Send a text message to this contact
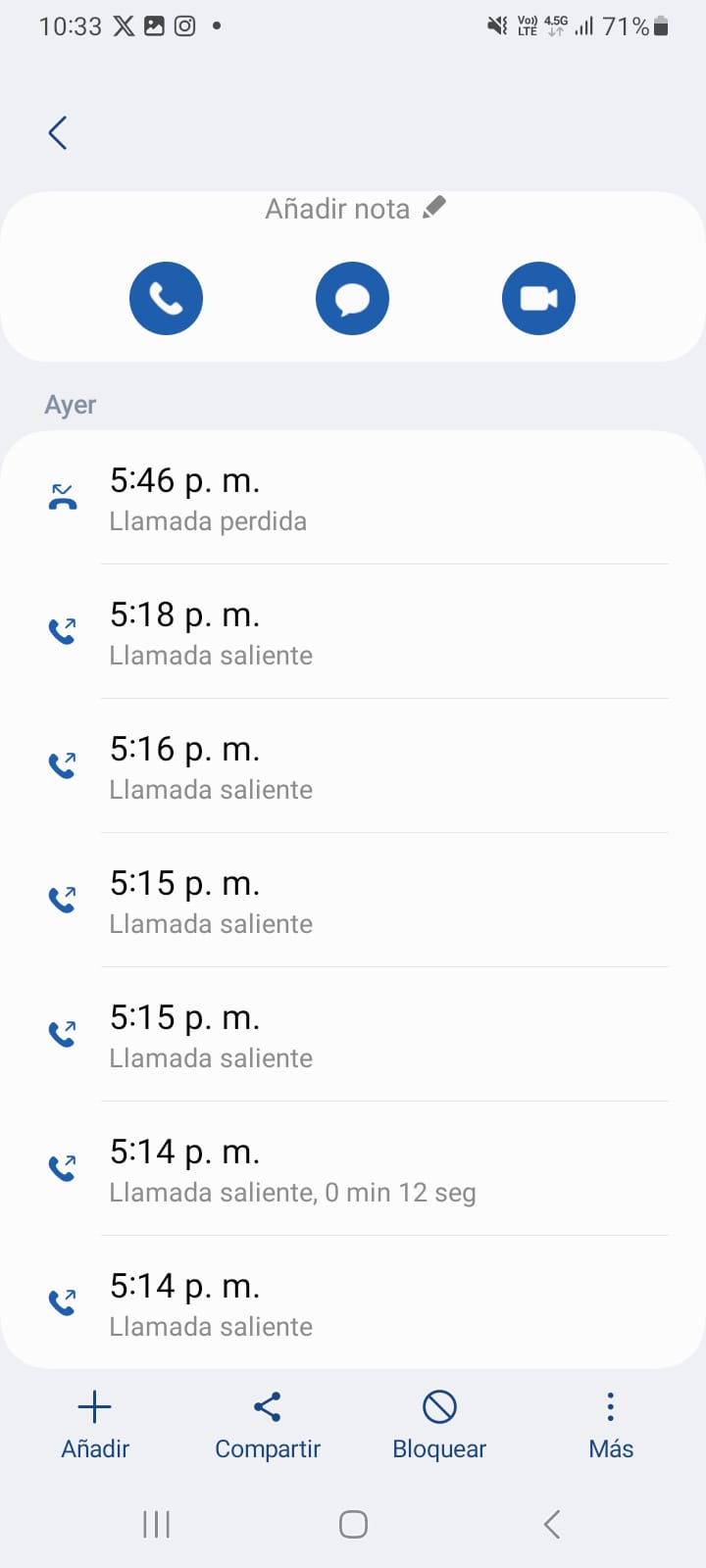 tap(352, 299)
